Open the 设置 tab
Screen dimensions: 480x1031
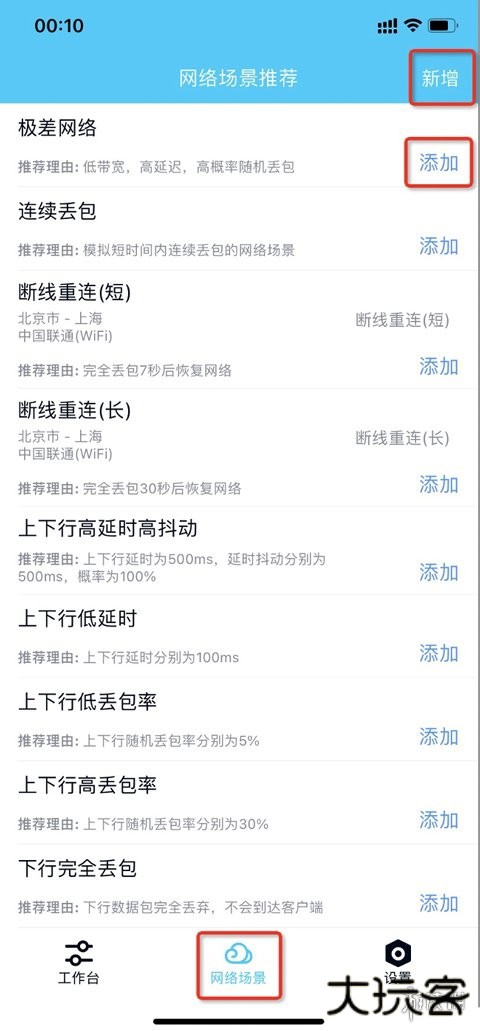[x=398, y=961]
